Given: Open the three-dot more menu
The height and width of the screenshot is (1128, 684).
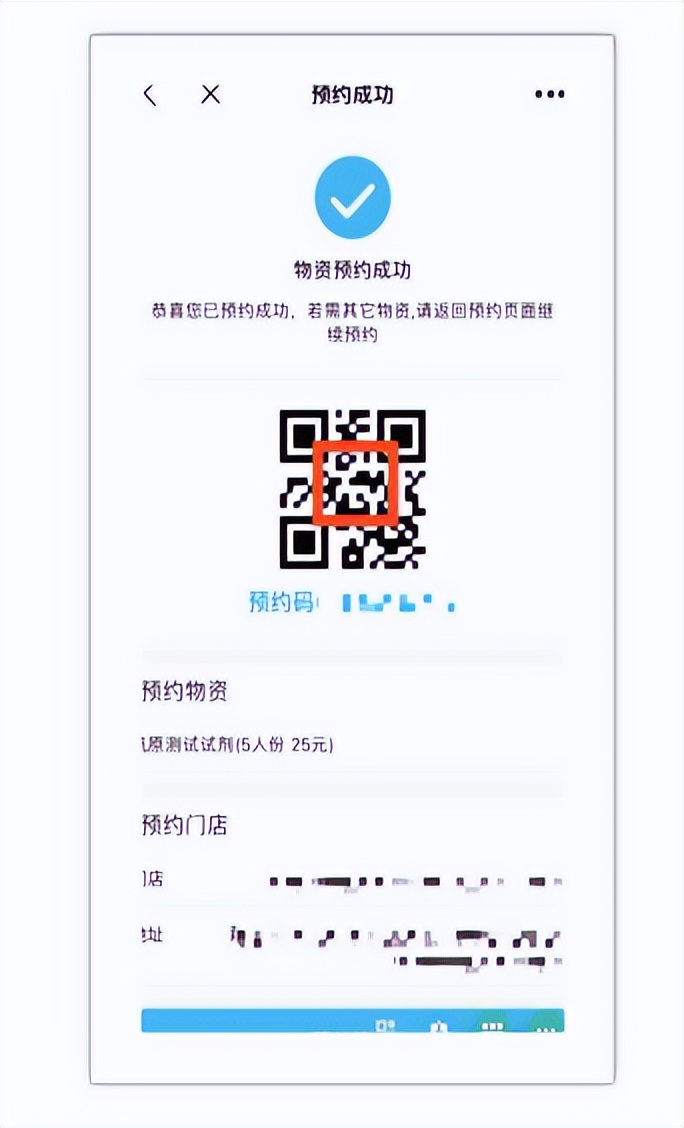Looking at the screenshot, I should (x=549, y=94).
